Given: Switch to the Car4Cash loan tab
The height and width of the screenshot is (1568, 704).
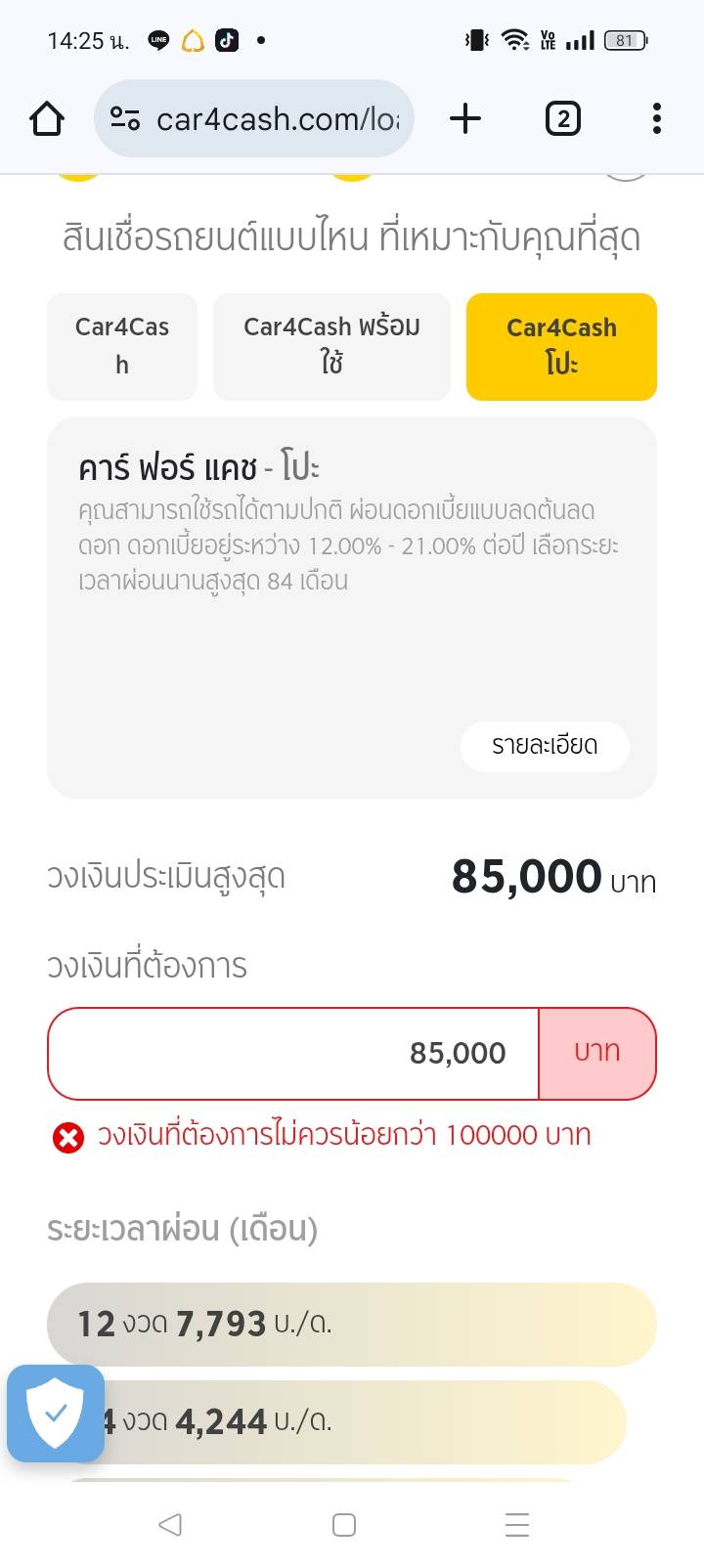Looking at the screenshot, I should [122, 346].
